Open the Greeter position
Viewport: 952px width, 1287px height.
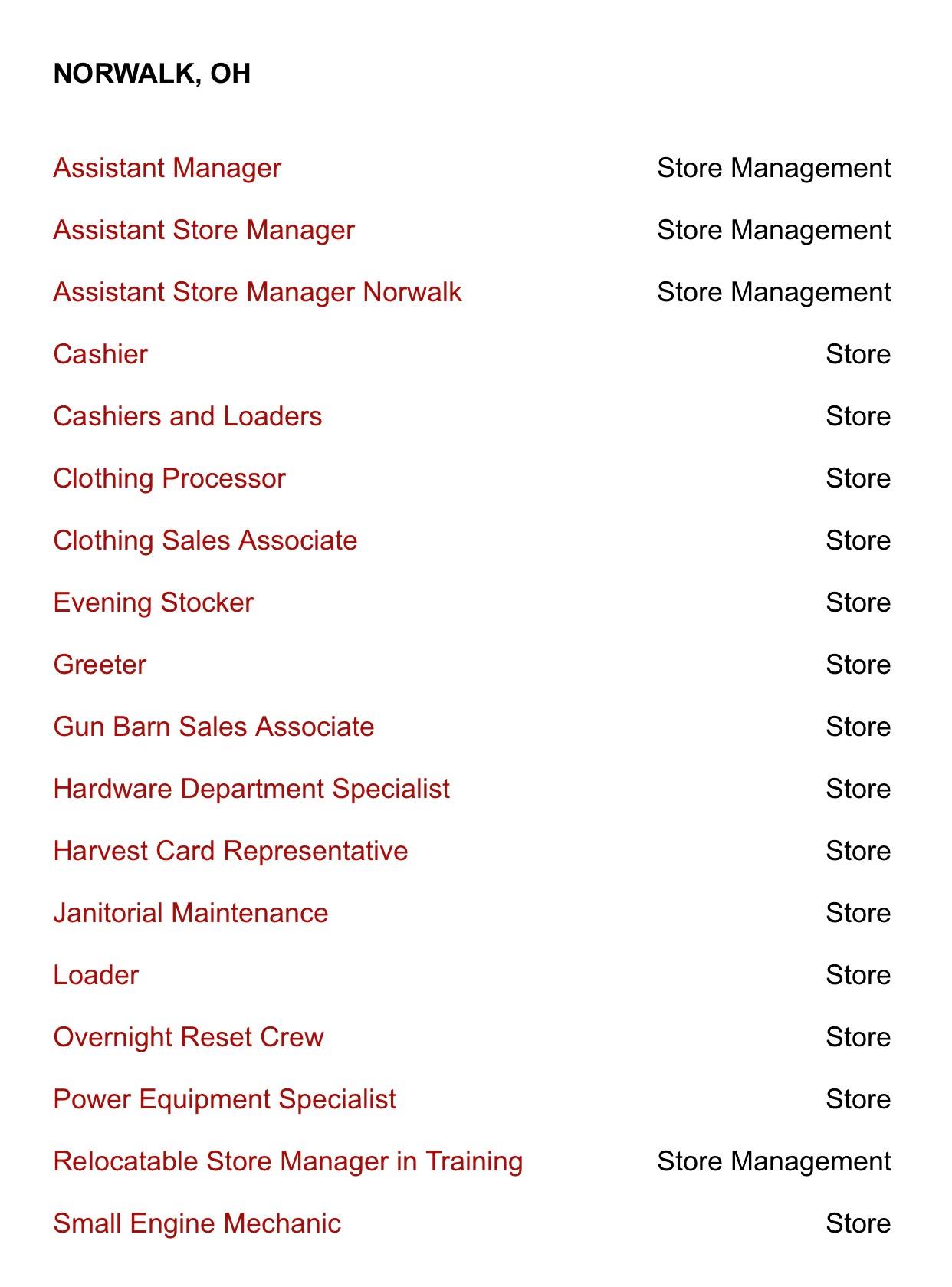tap(100, 665)
